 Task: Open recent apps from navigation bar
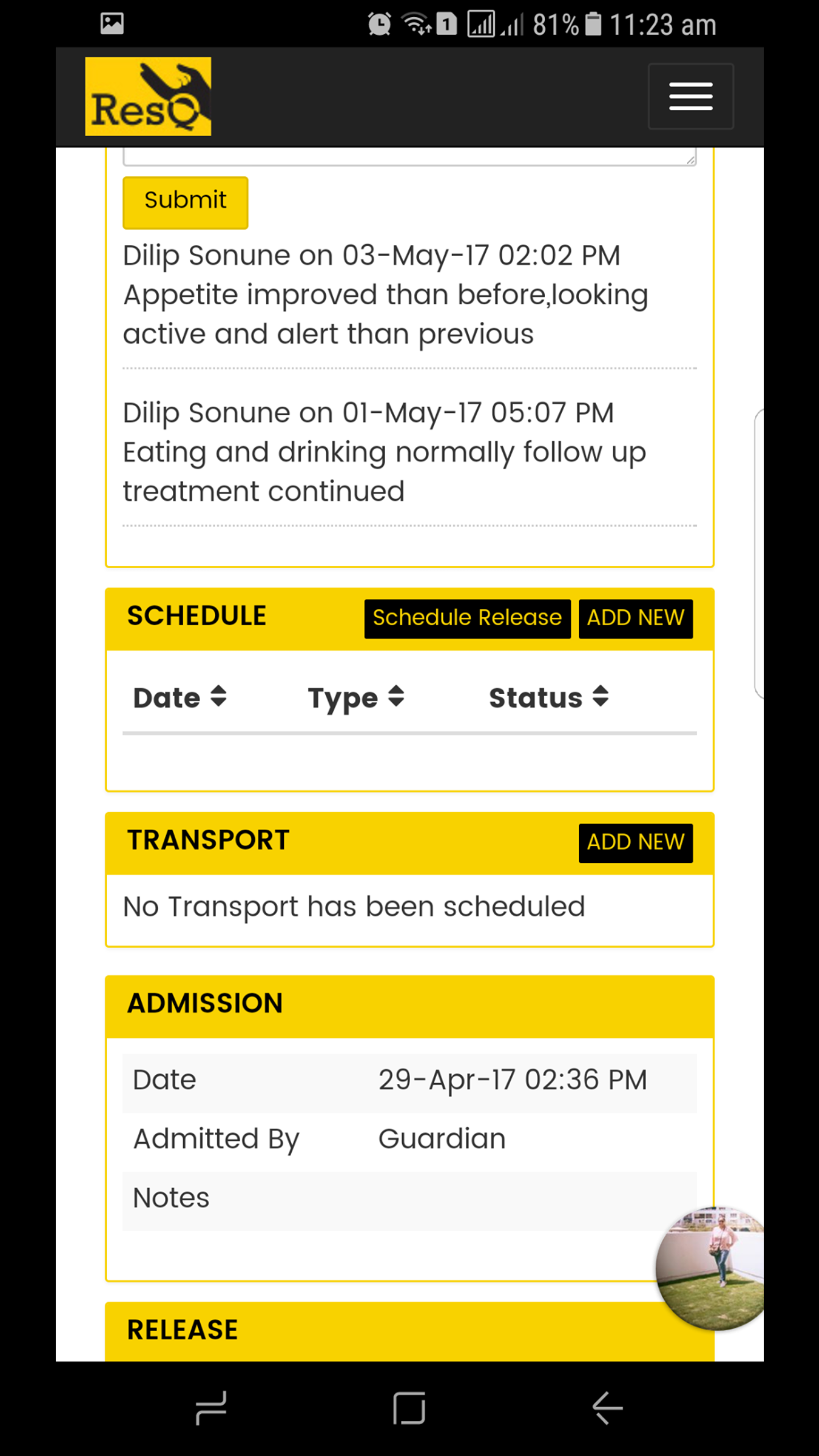pyautogui.click(x=211, y=1408)
